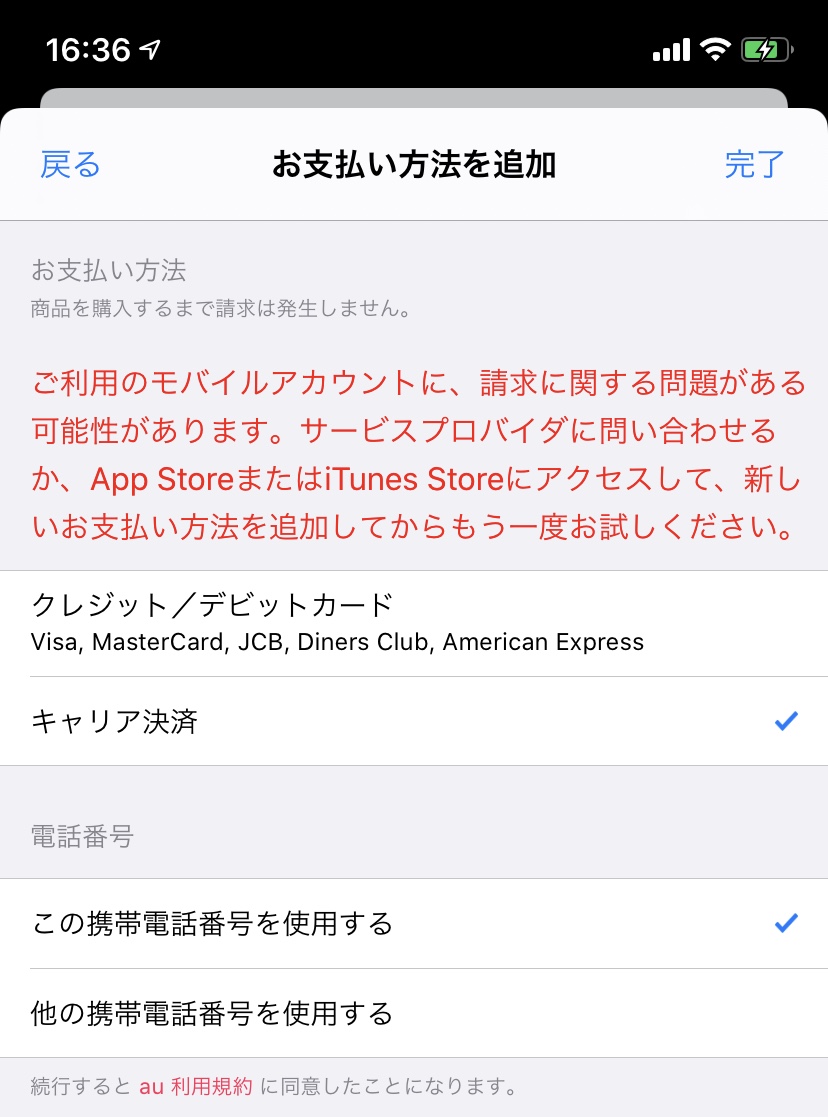Choose 他の携帯電話番号を使用する
This screenshot has height=1117, width=828.
click(x=414, y=1013)
